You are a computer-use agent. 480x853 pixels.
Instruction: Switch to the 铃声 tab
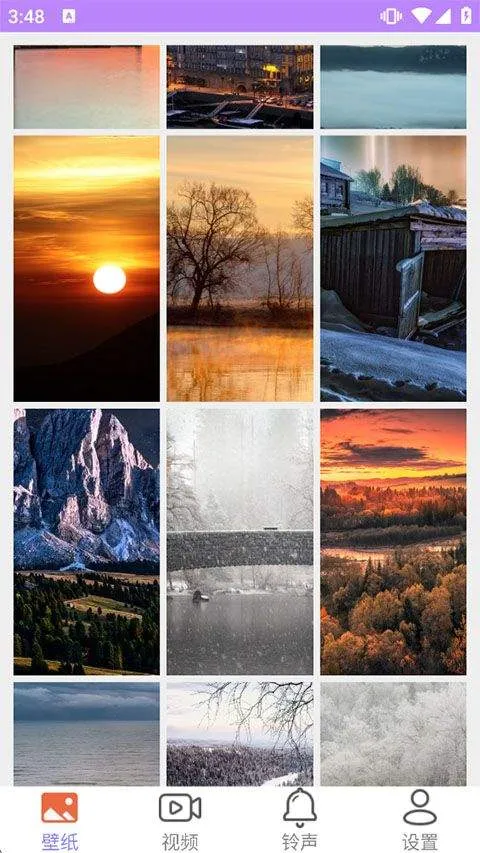[300, 821]
